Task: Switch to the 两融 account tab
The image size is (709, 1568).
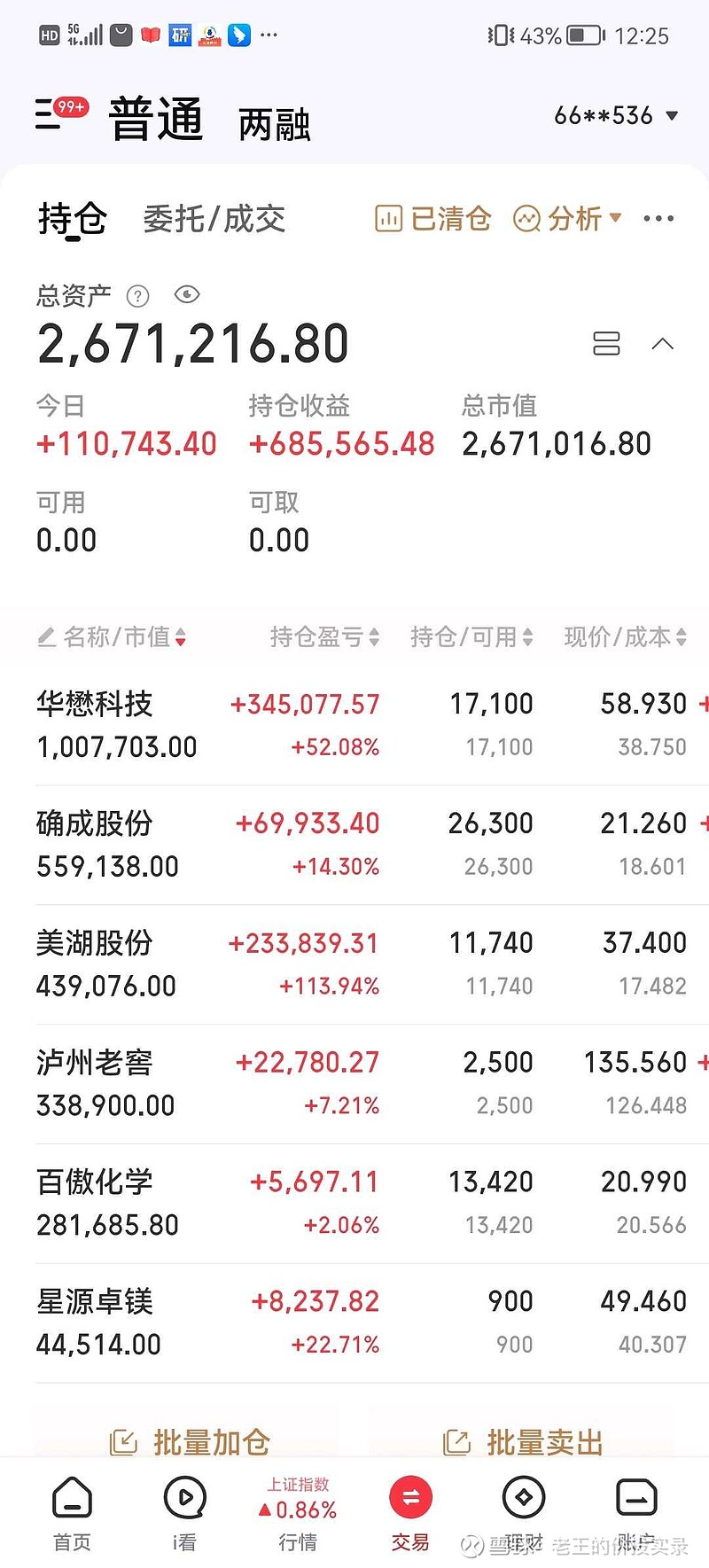Action: [x=275, y=125]
